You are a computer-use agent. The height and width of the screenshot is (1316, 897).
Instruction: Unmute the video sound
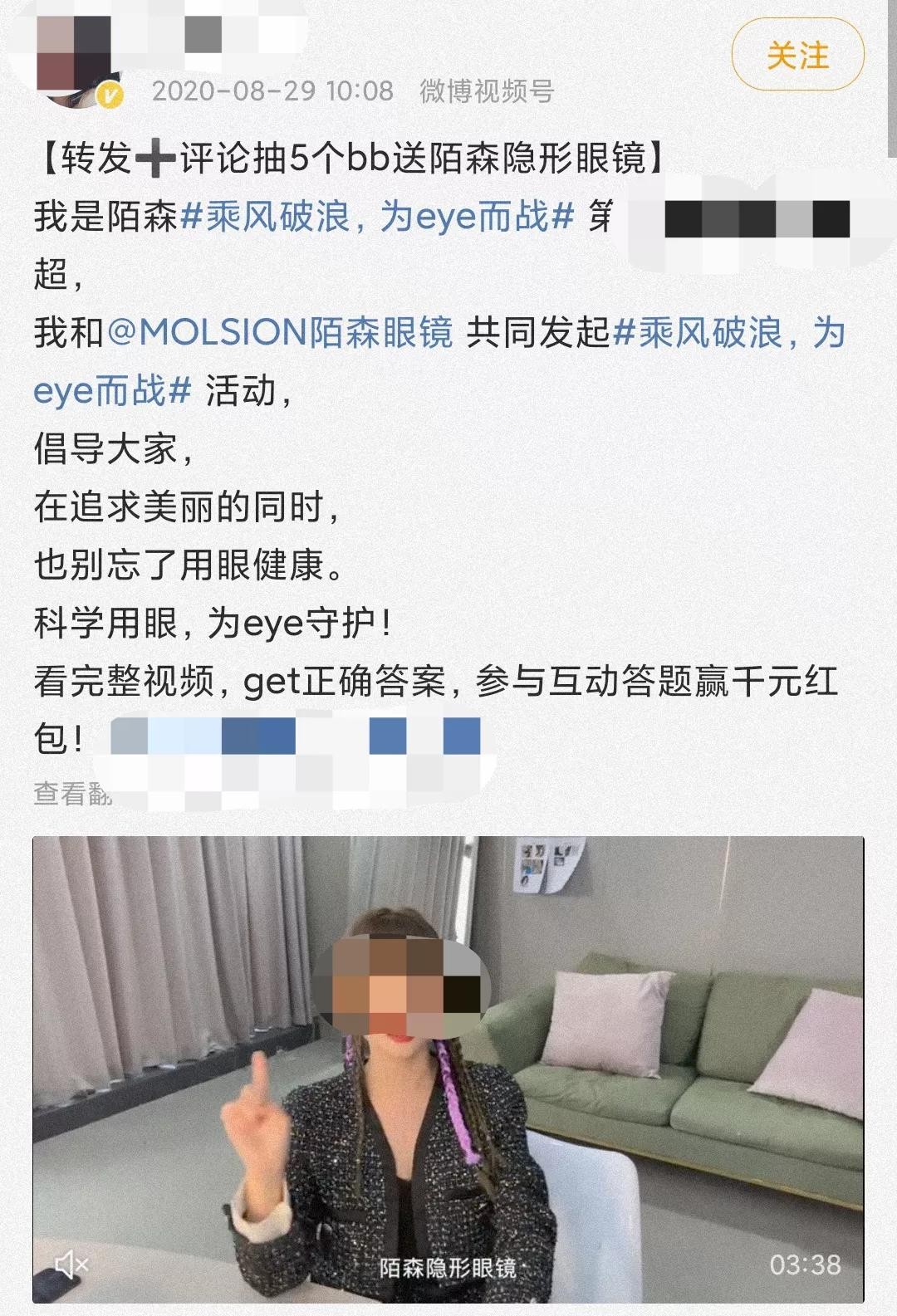point(71,1265)
